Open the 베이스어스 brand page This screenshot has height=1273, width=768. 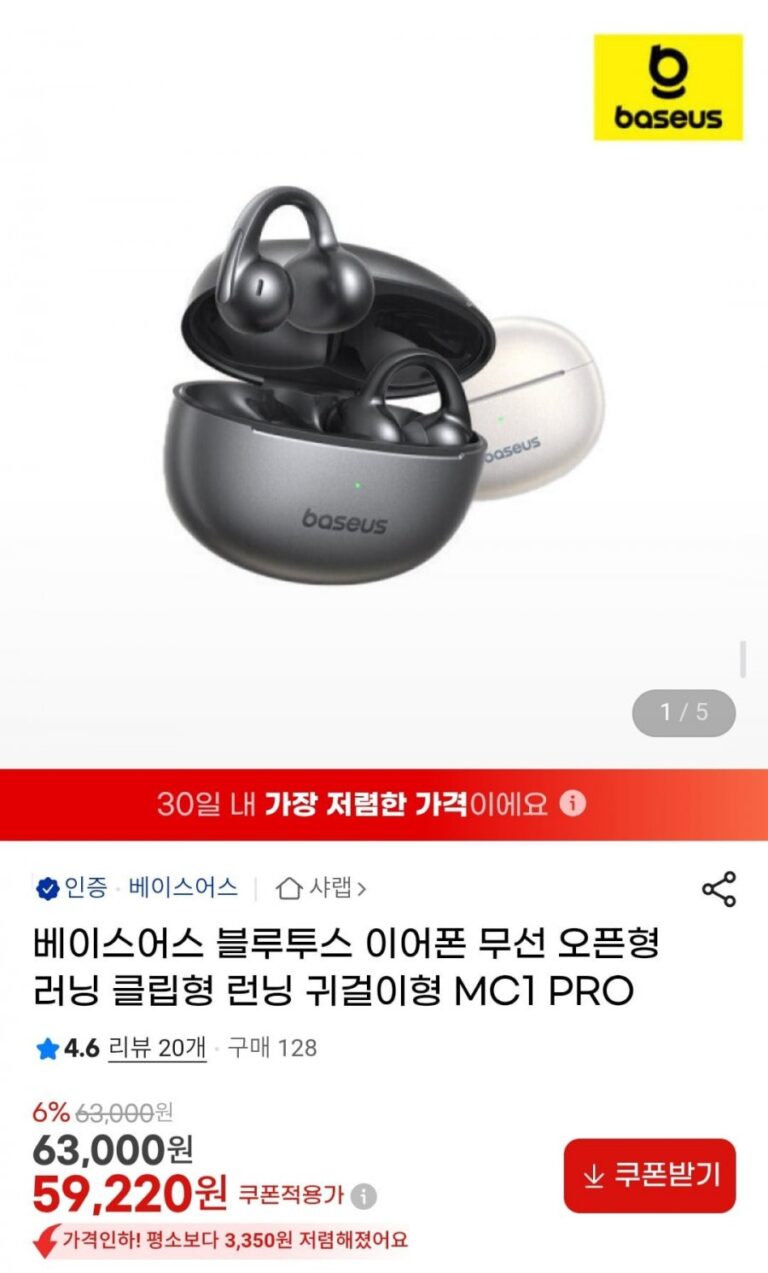(183, 887)
